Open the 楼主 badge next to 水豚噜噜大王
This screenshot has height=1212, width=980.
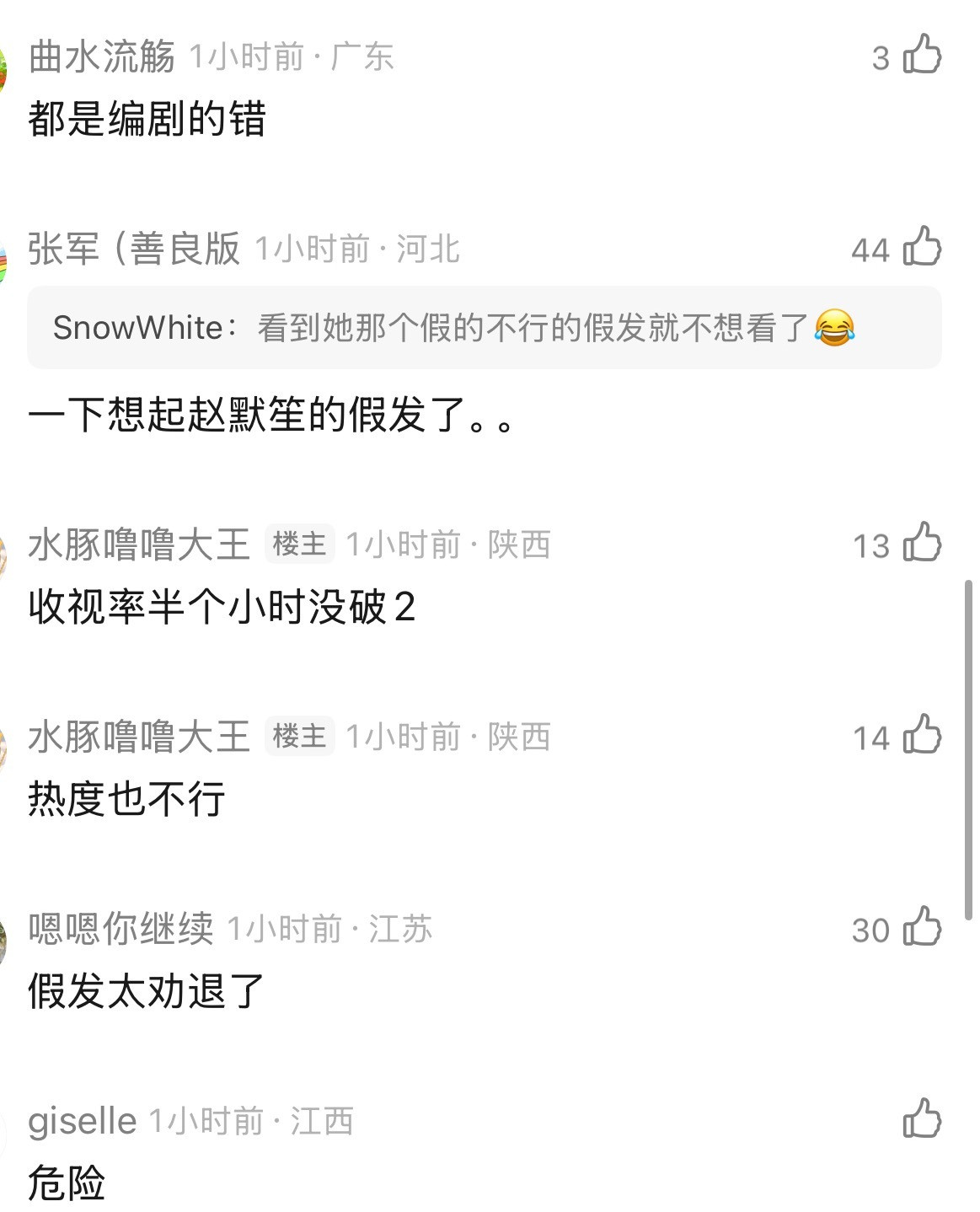301,544
